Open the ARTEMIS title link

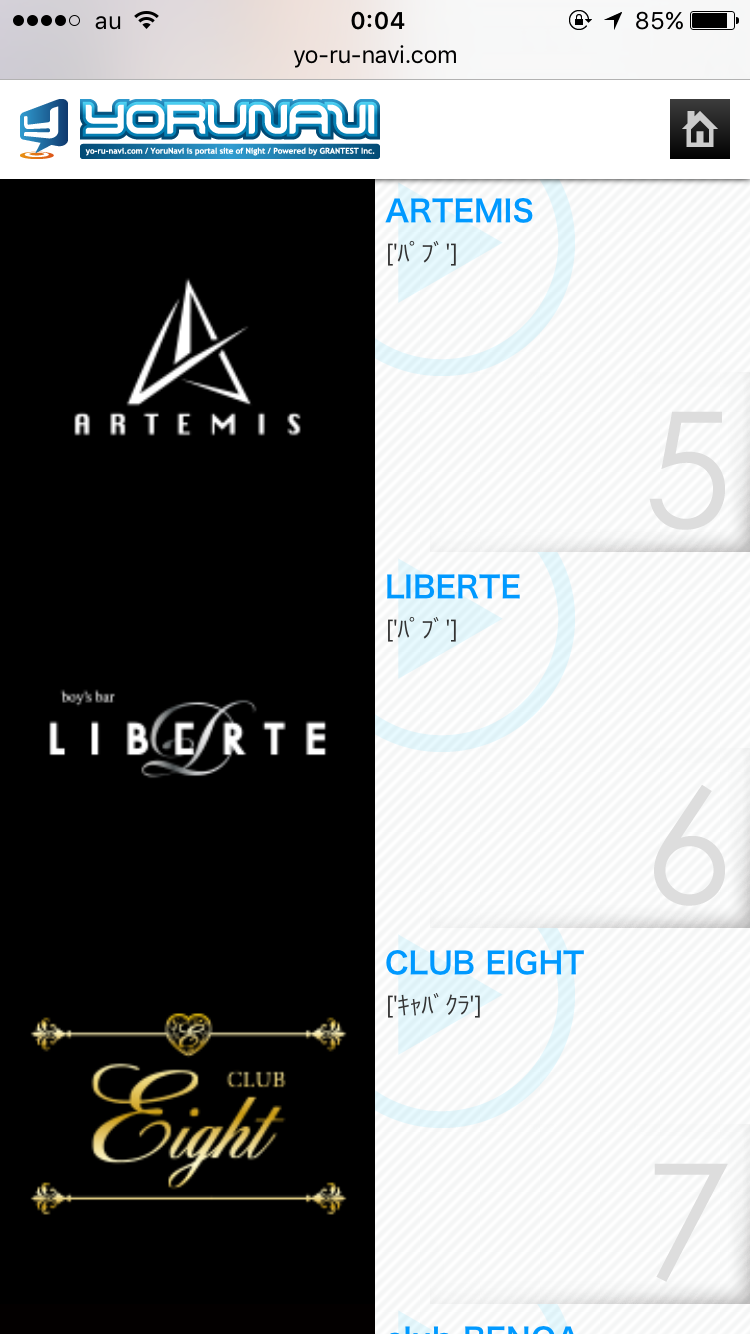click(x=459, y=211)
